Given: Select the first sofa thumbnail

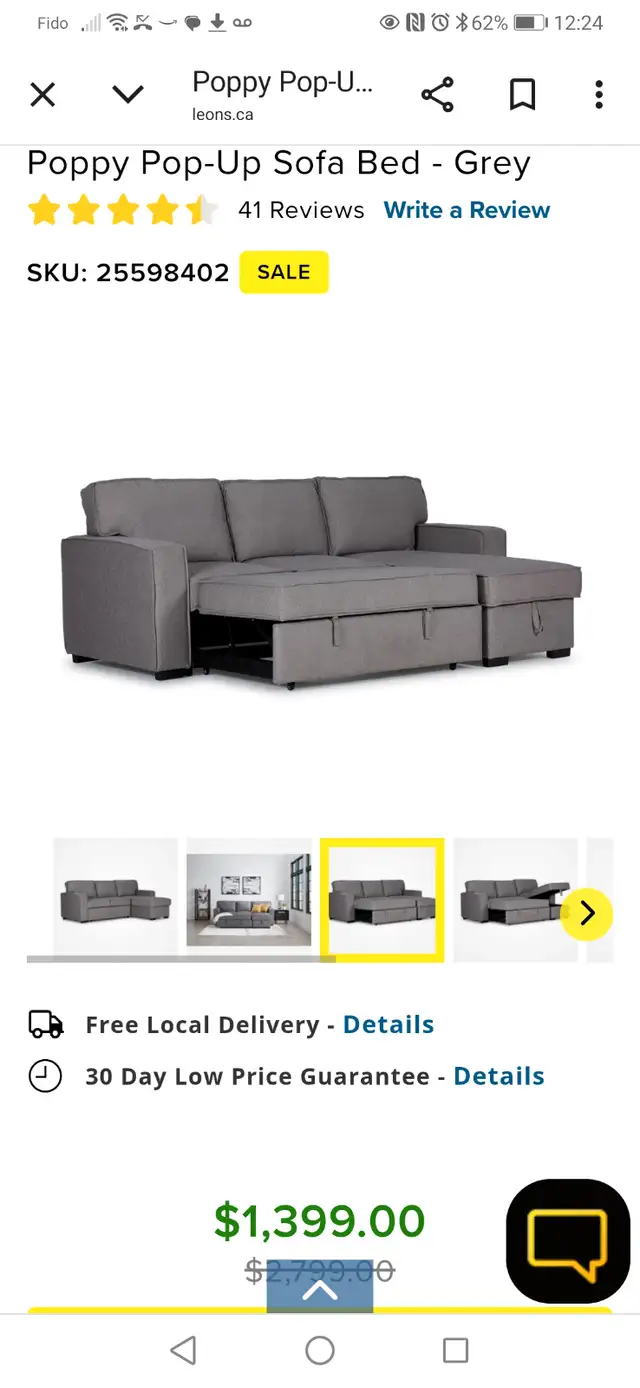Looking at the screenshot, I should 115,900.
